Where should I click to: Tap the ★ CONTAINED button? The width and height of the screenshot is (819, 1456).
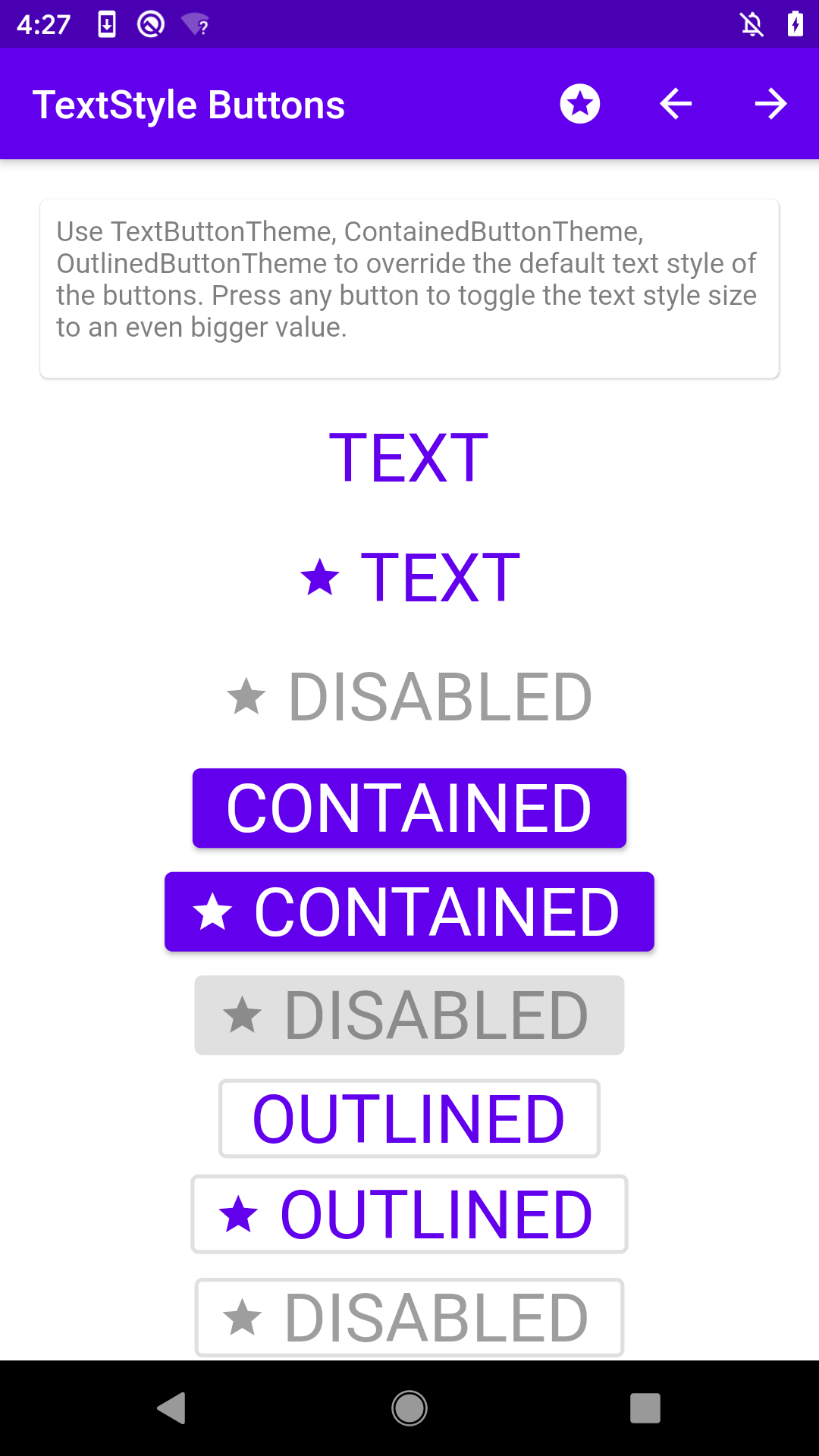click(x=409, y=912)
